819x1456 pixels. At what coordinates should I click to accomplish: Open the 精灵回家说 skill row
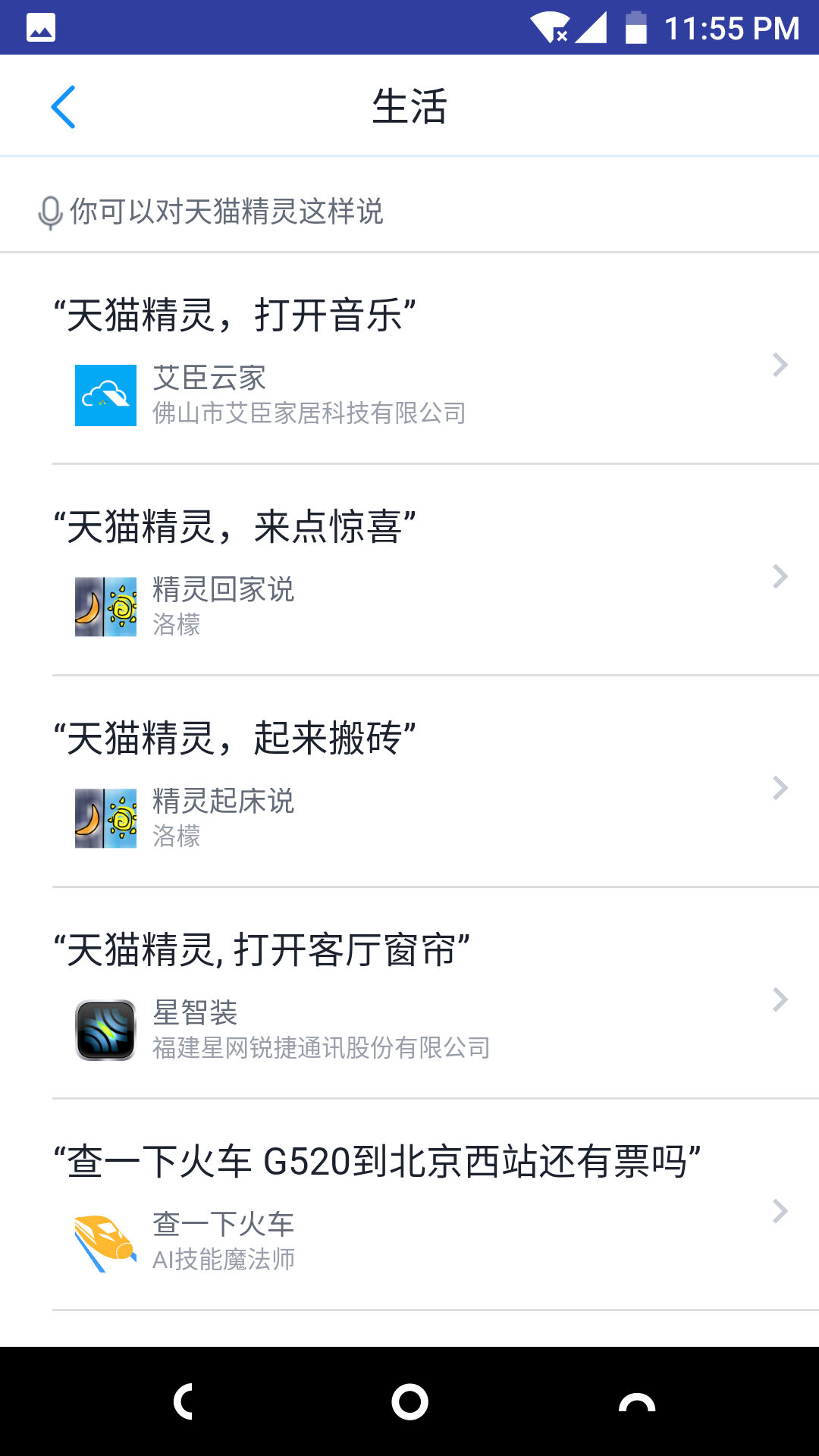point(409,570)
